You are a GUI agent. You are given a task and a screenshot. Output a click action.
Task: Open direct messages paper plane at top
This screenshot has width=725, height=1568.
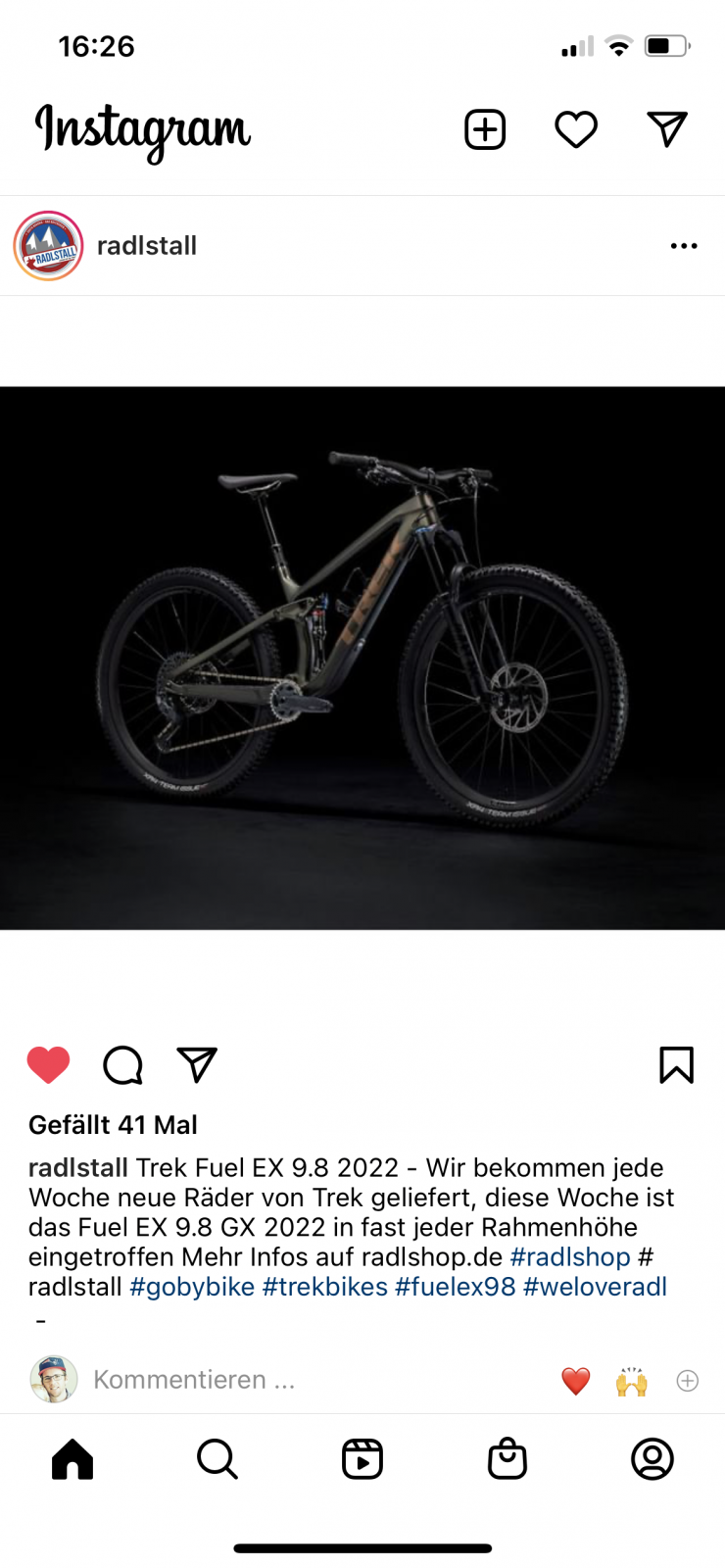tap(667, 129)
